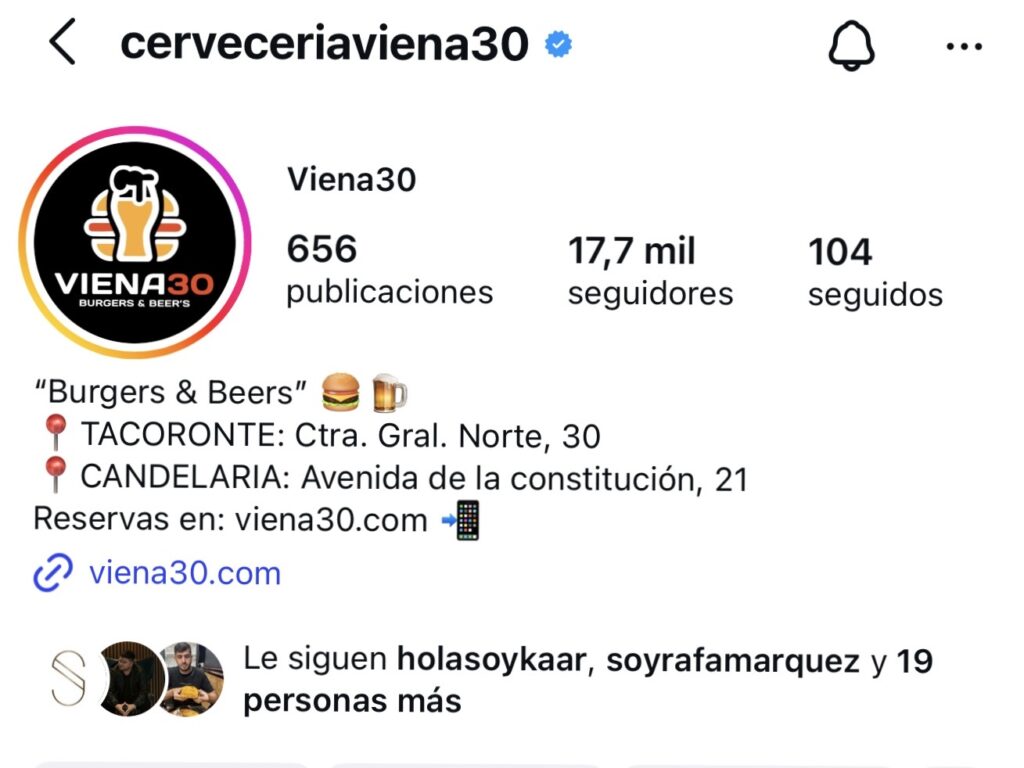The height and width of the screenshot is (768, 1024).
Task: Open the viena30.com link
Action: 184,574
